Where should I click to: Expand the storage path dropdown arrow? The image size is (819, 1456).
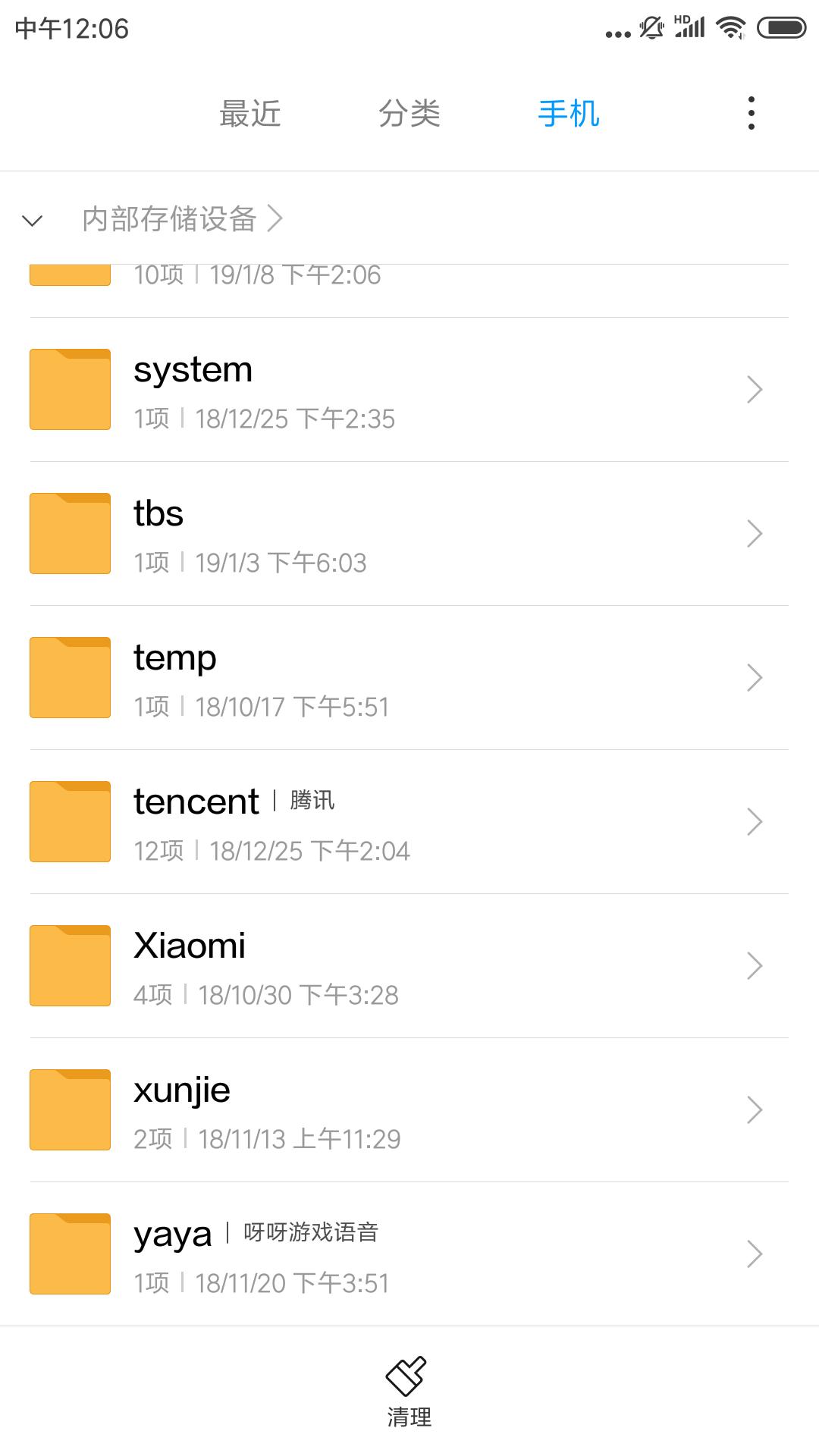[33, 221]
